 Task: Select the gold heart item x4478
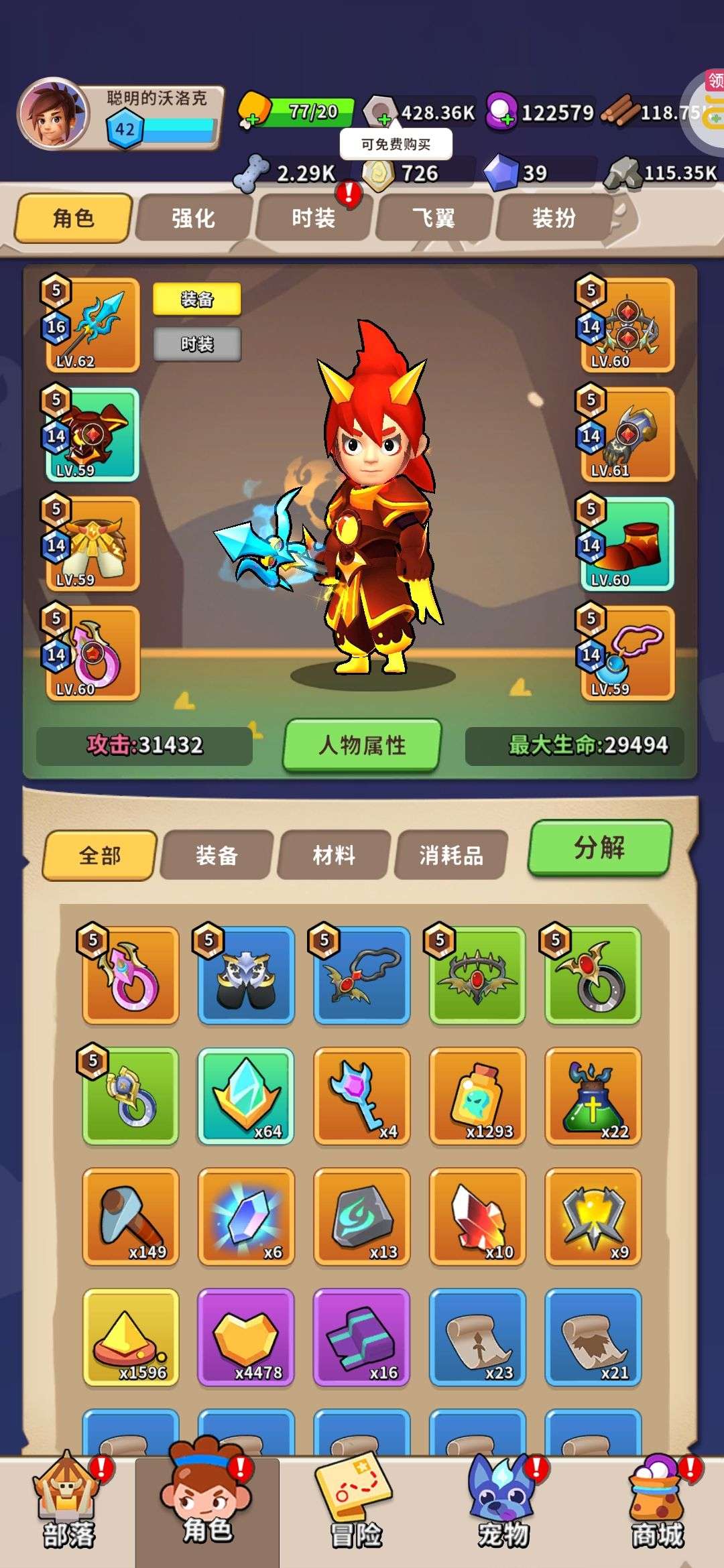[x=246, y=1337]
